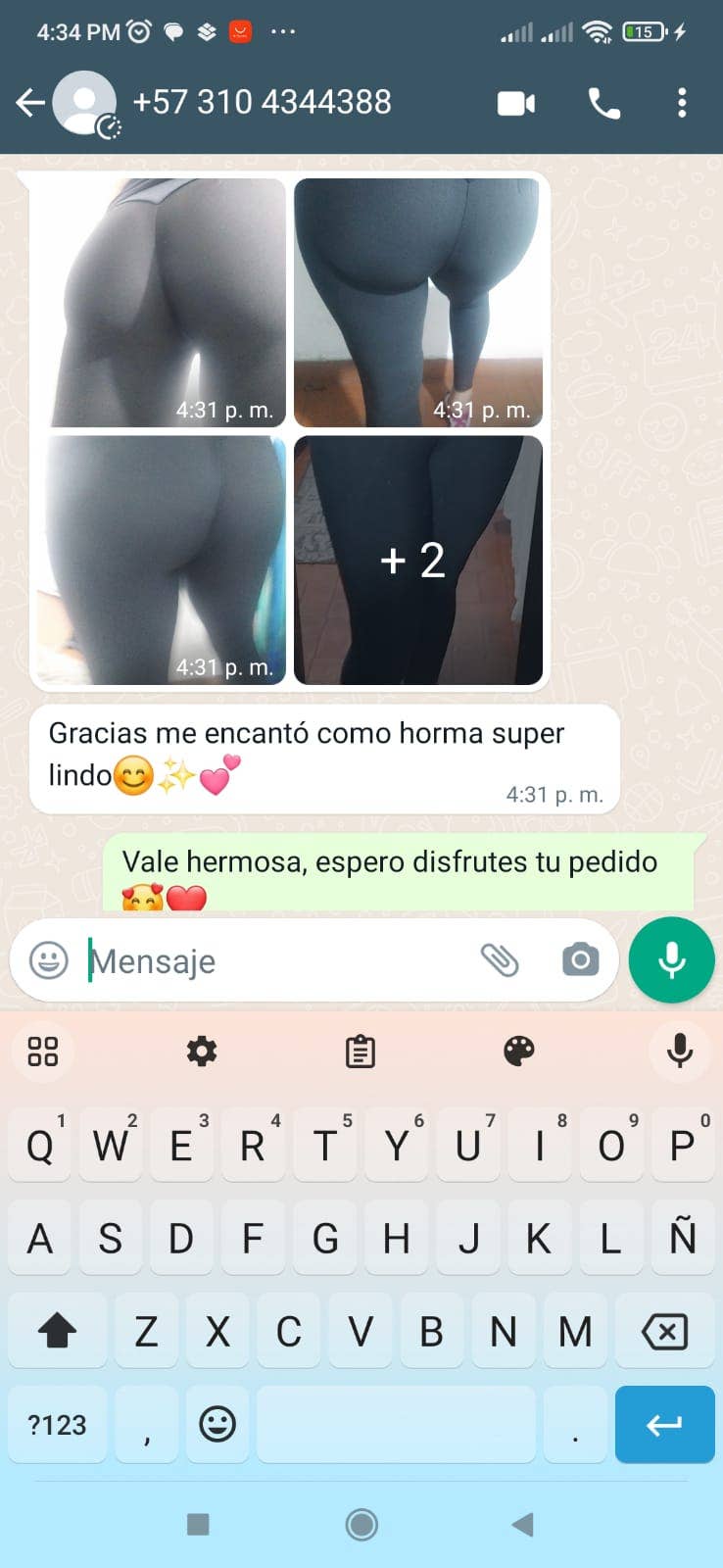Open contact info for +57 310 4344388
Screen dimensions: 723x1568
[262, 102]
